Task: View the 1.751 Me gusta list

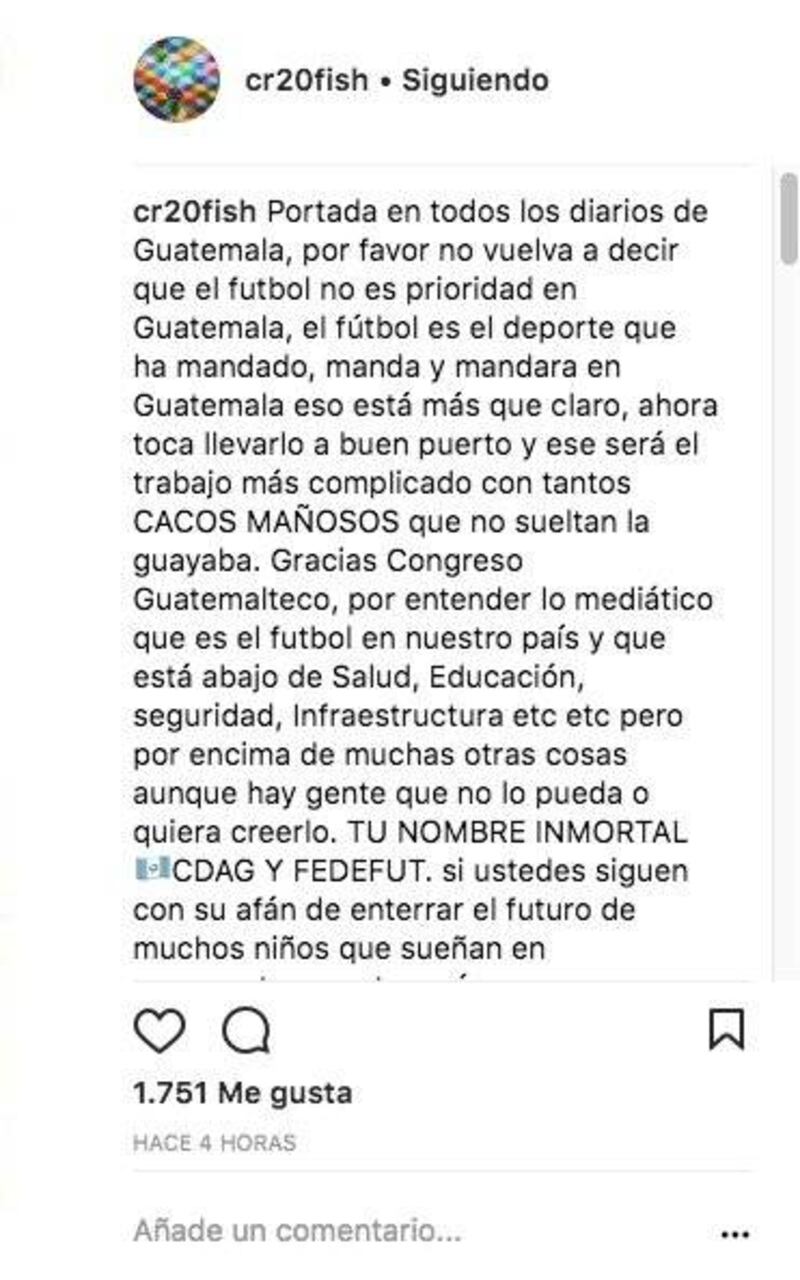Action: [242, 1093]
